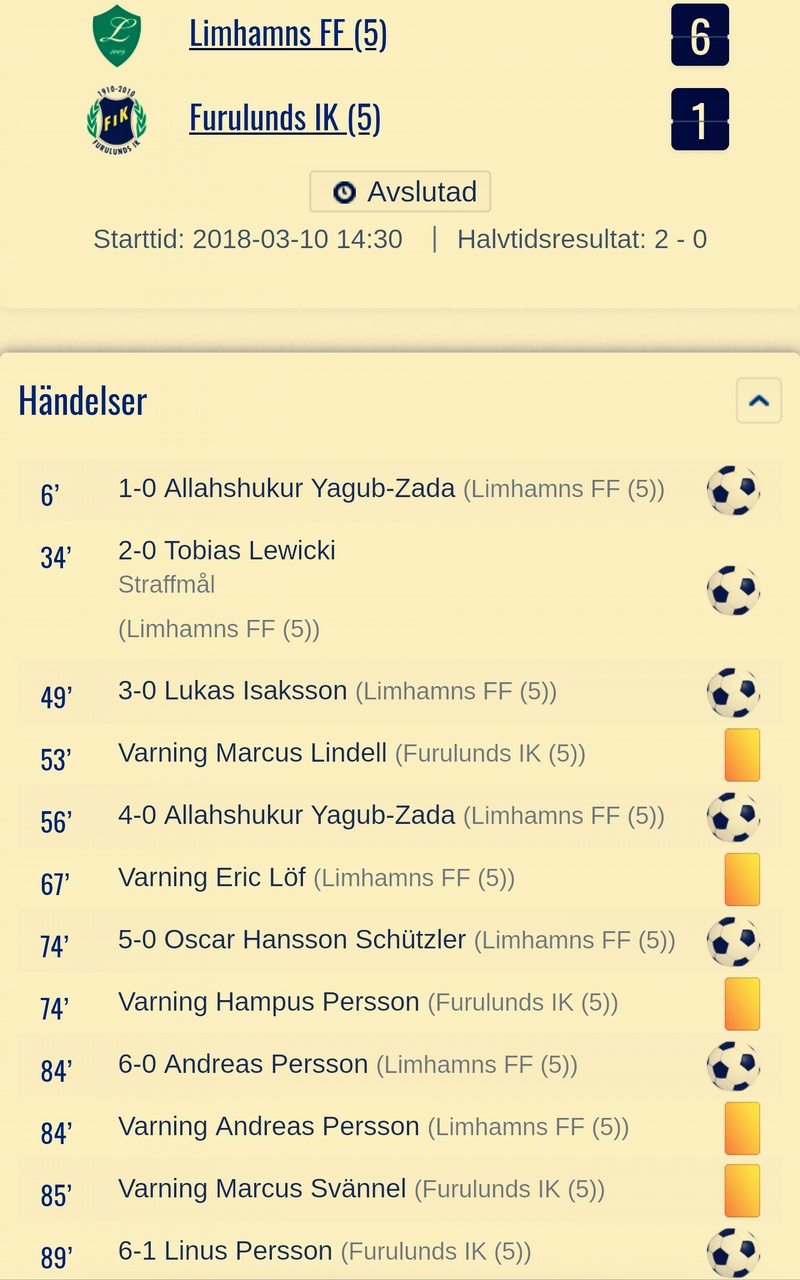Open the Furulunds IK (5) team link
The height and width of the screenshot is (1280, 800).
pos(285,118)
